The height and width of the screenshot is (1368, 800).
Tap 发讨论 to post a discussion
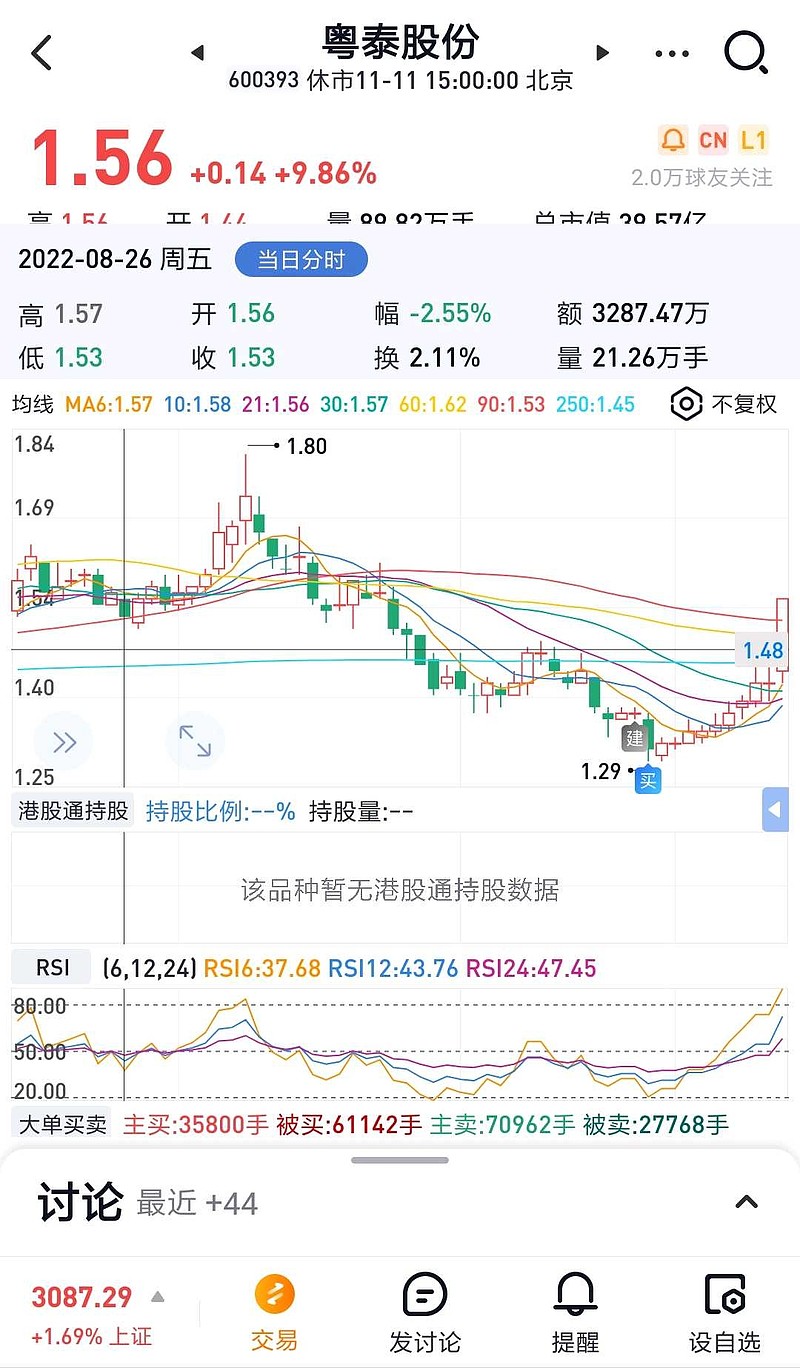click(424, 1314)
